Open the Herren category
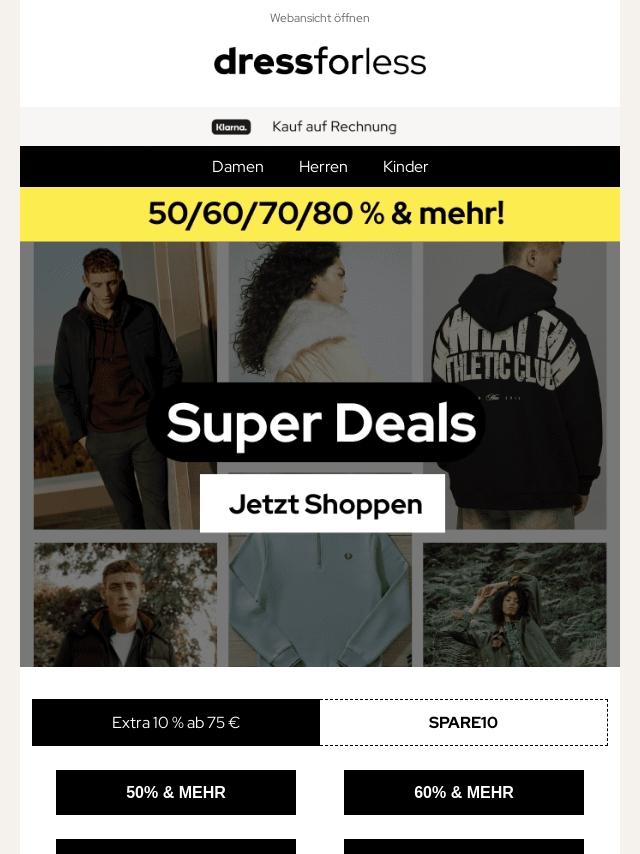This screenshot has width=640, height=854. pyautogui.click(x=323, y=167)
